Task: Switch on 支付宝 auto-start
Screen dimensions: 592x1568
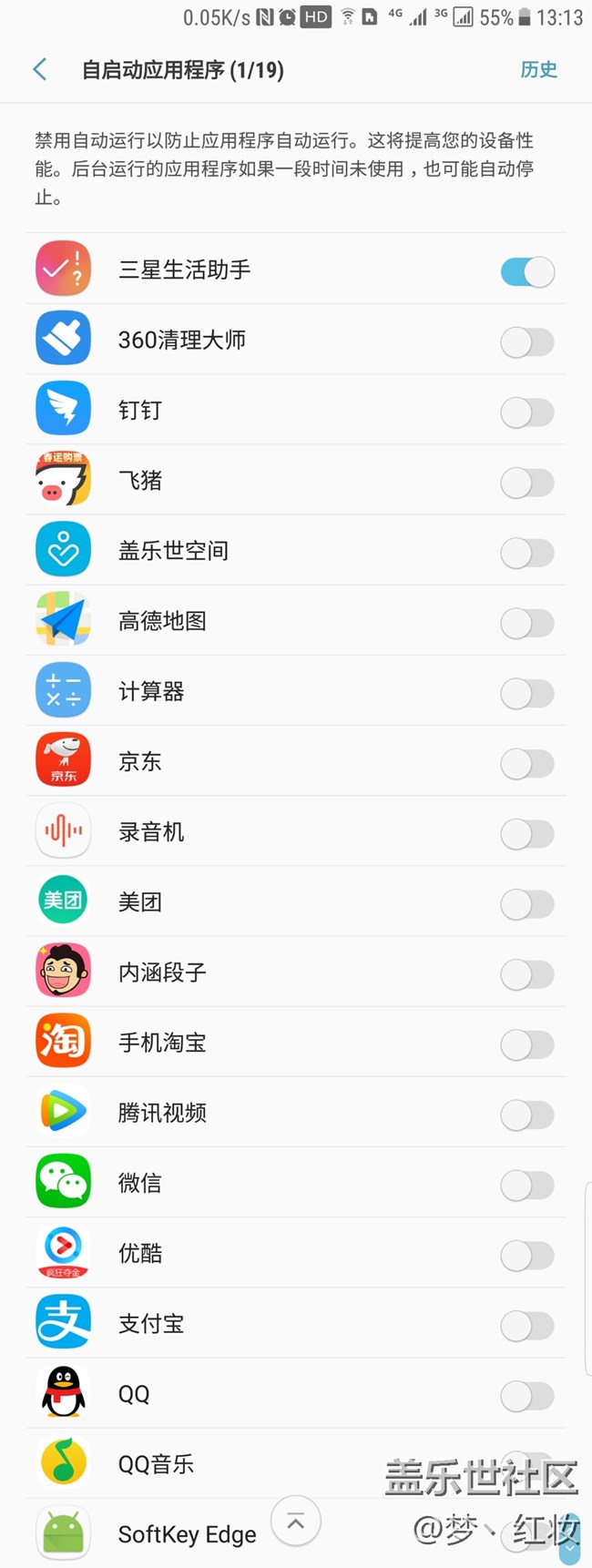Action: [x=527, y=1326]
